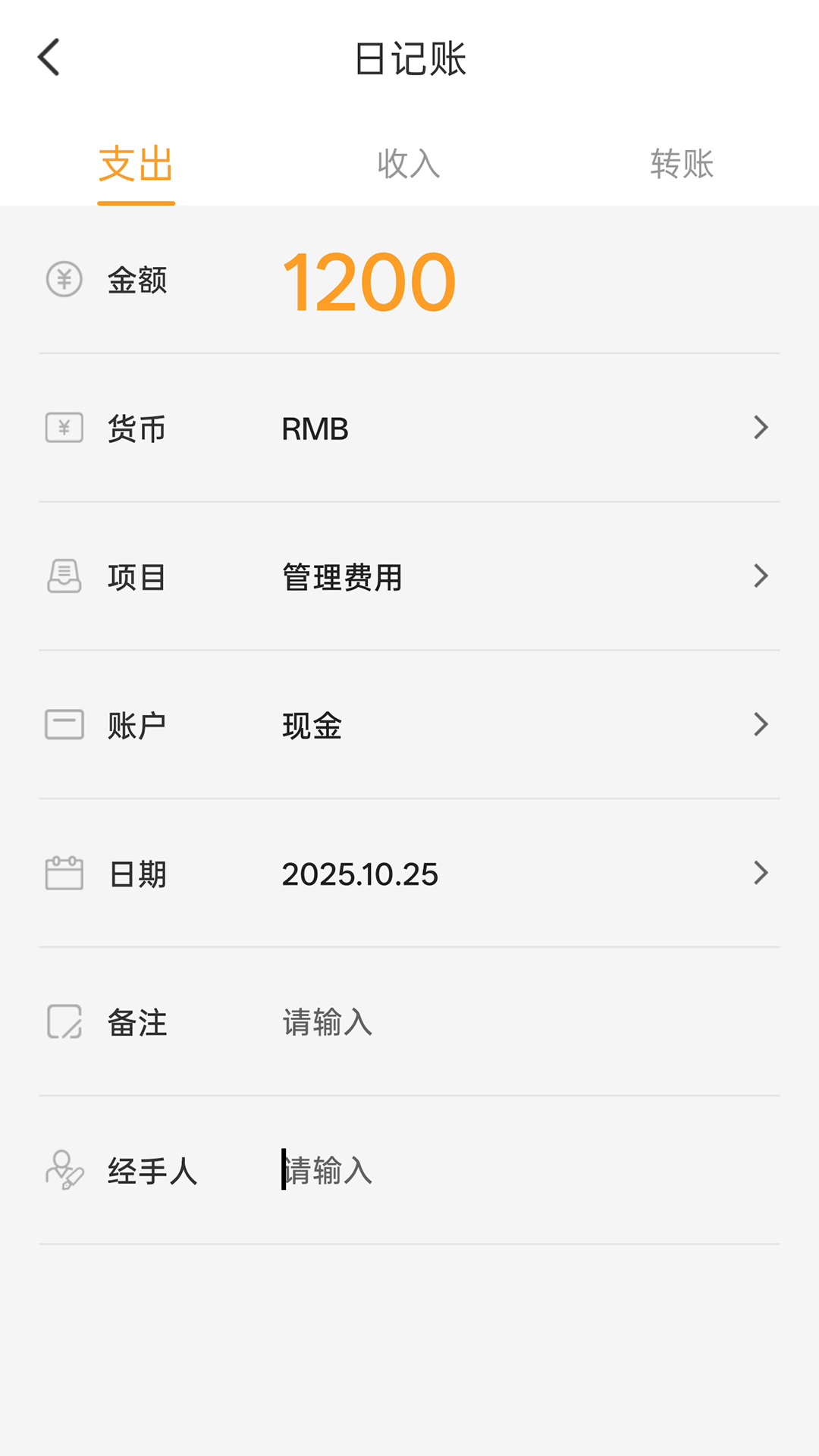
Task: Go back from the 日记账 screen
Action: coord(49,58)
